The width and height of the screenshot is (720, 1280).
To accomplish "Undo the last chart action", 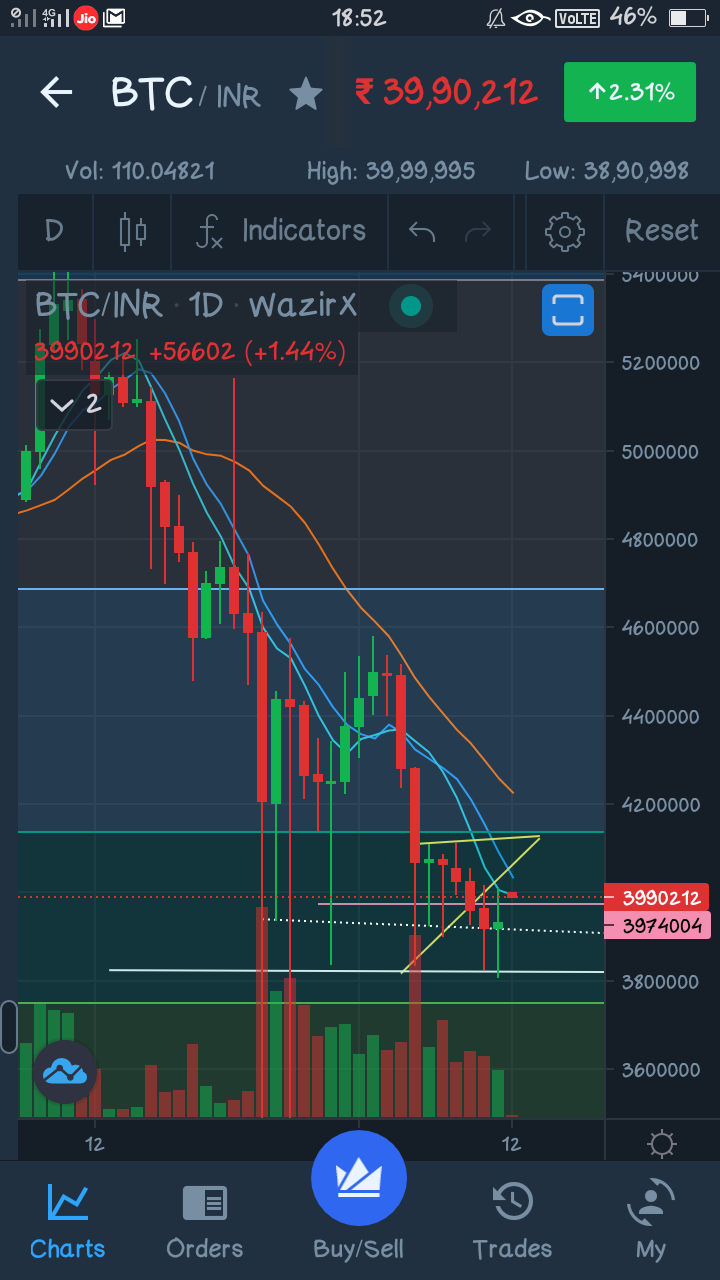I will pos(422,232).
